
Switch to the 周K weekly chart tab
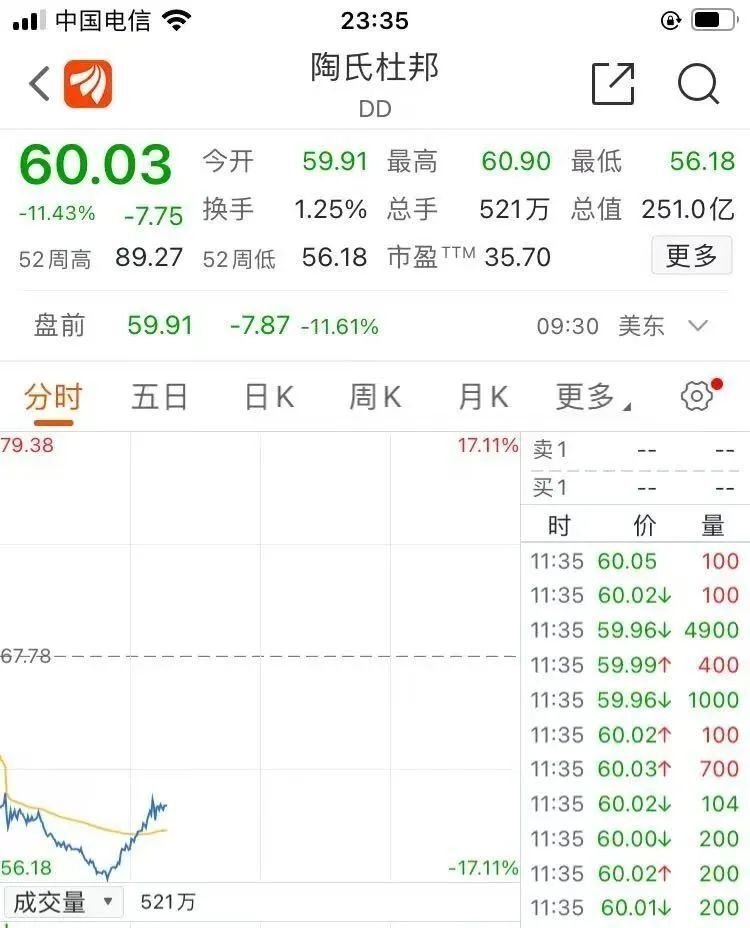point(374,396)
